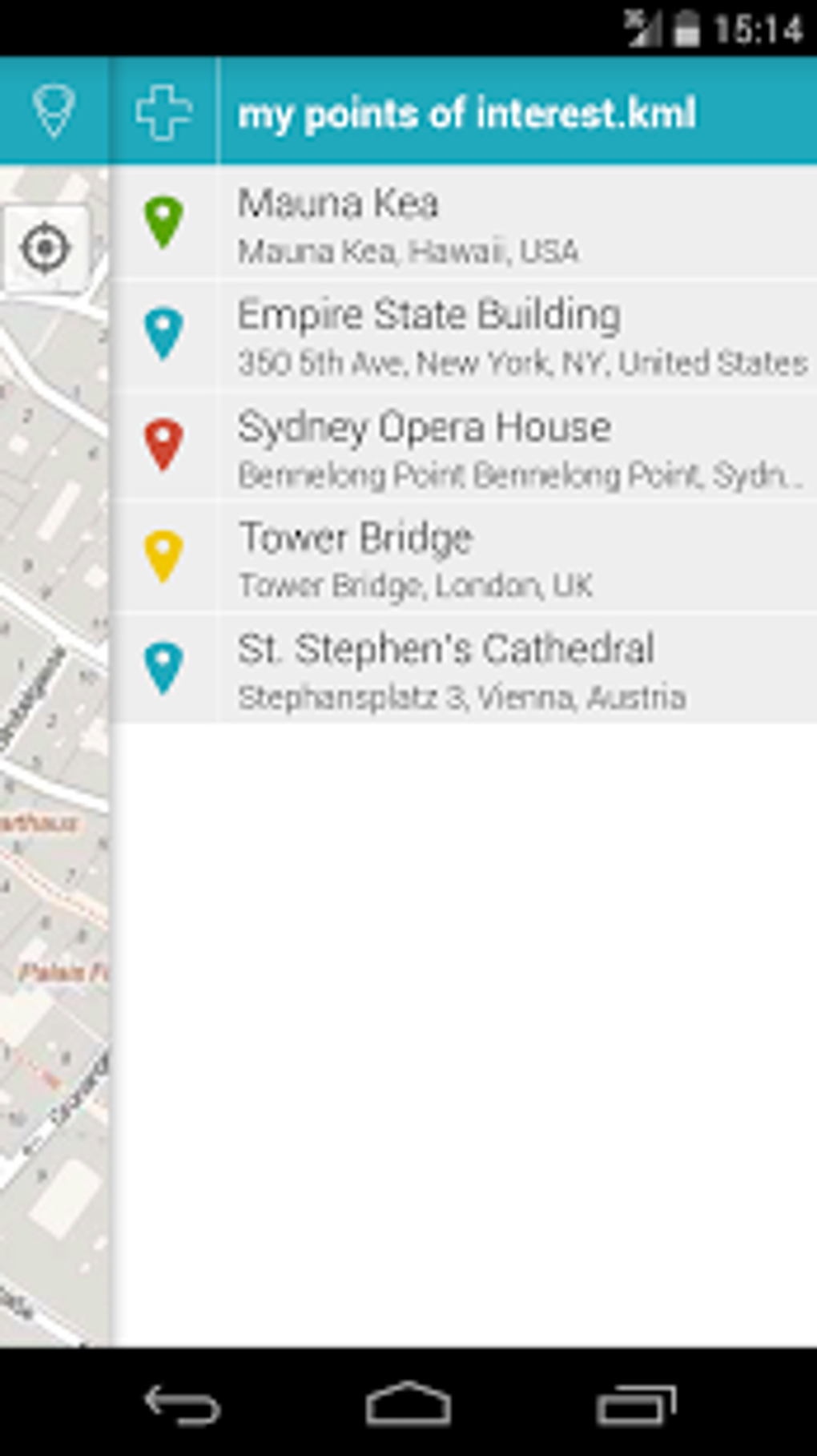The height and width of the screenshot is (1456, 817).
Task: Tap the map pin icon in header
Action: coord(54,111)
